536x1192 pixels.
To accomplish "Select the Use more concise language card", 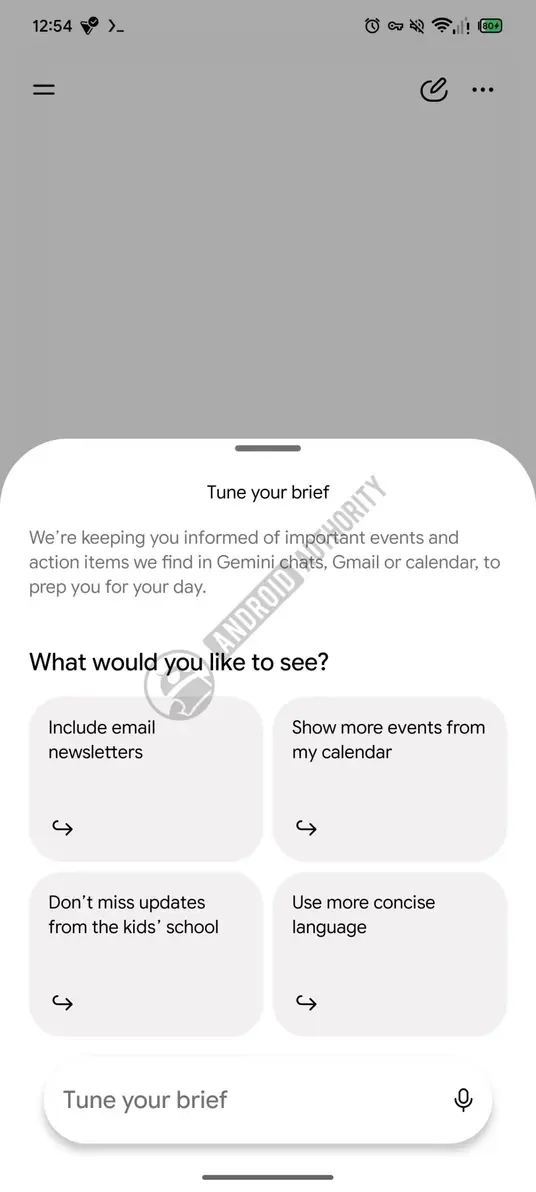I will click(x=390, y=954).
